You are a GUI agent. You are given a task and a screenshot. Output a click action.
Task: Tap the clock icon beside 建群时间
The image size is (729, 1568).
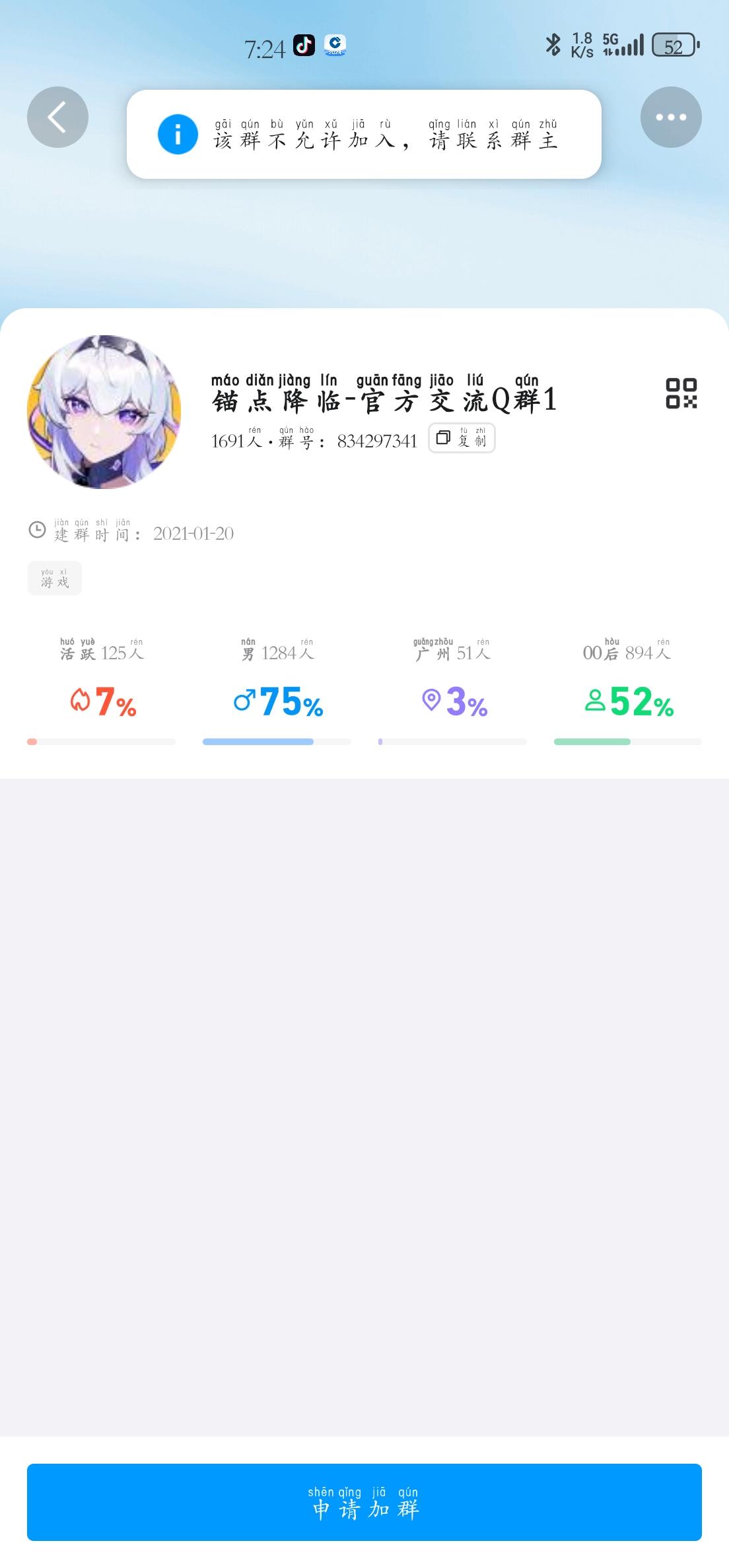(x=36, y=530)
